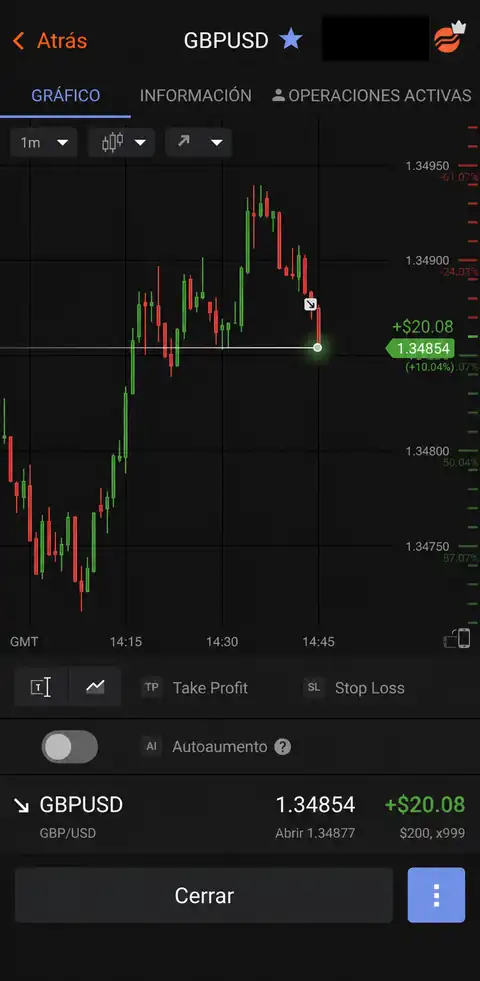This screenshot has height=981, width=480.
Task: Switch to the OPERACIONES ACTIVAS tab
Action: point(372,95)
